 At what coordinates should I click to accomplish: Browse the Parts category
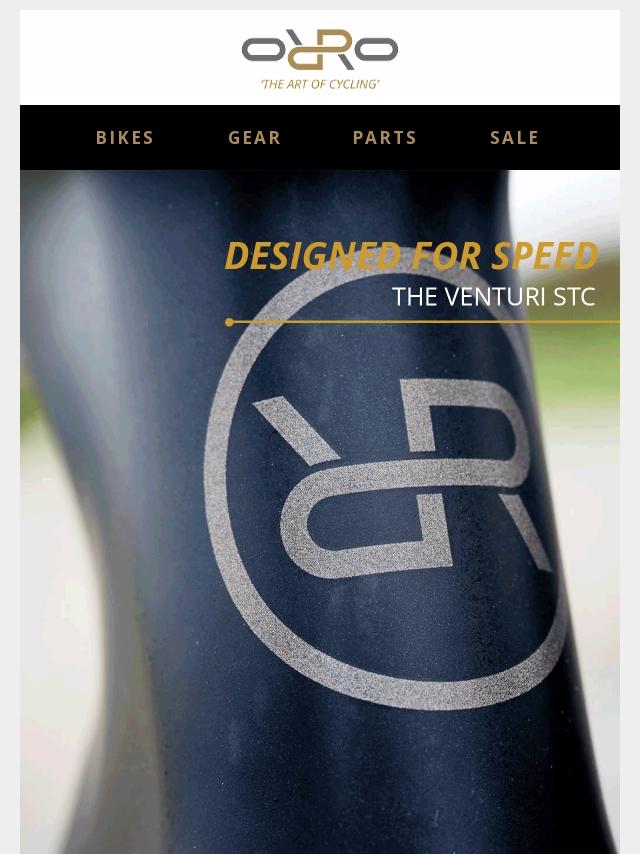coord(384,138)
